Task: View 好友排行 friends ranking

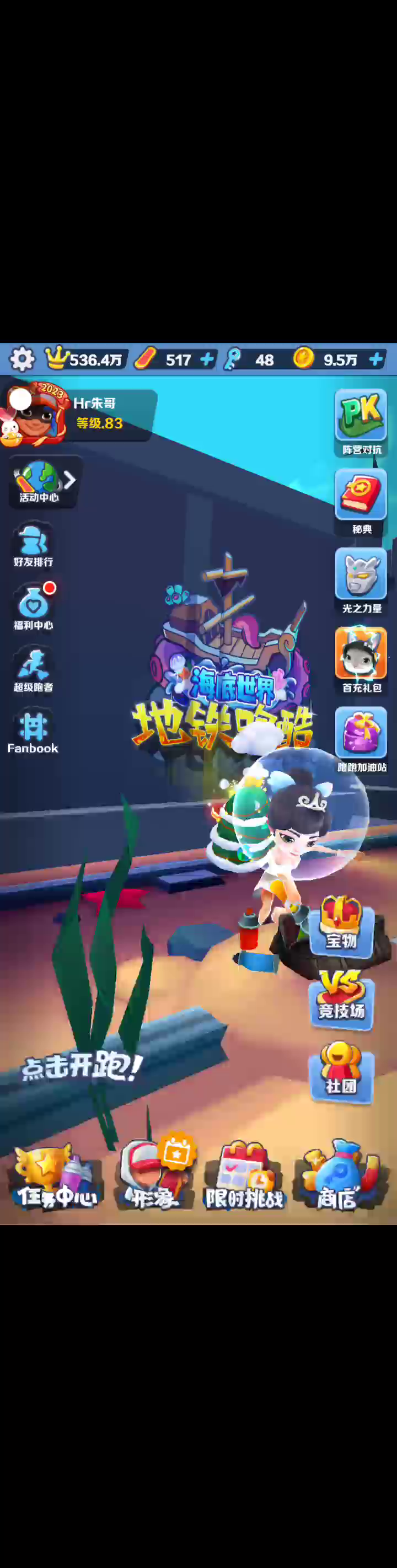Action: pyautogui.click(x=34, y=544)
